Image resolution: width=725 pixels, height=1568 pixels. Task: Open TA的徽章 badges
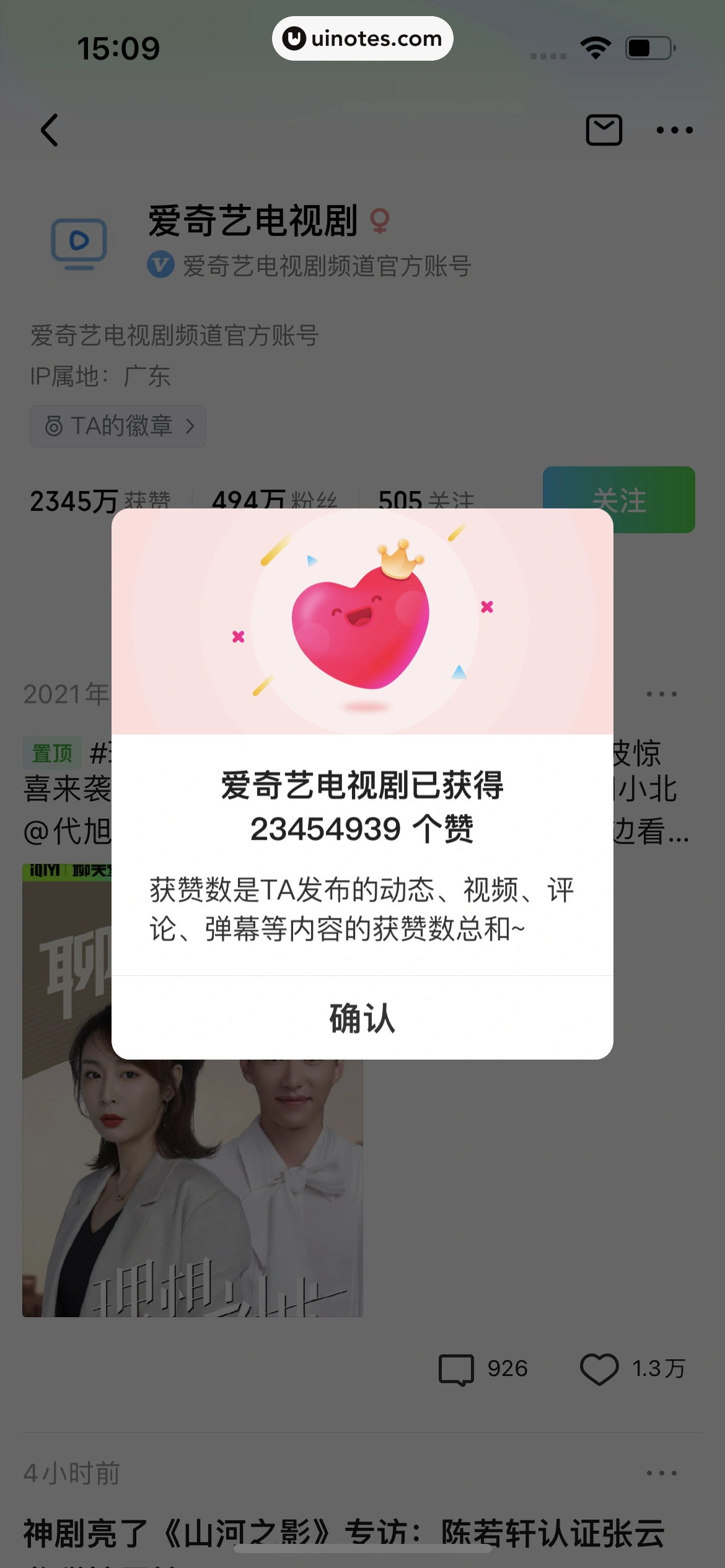tap(118, 426)
